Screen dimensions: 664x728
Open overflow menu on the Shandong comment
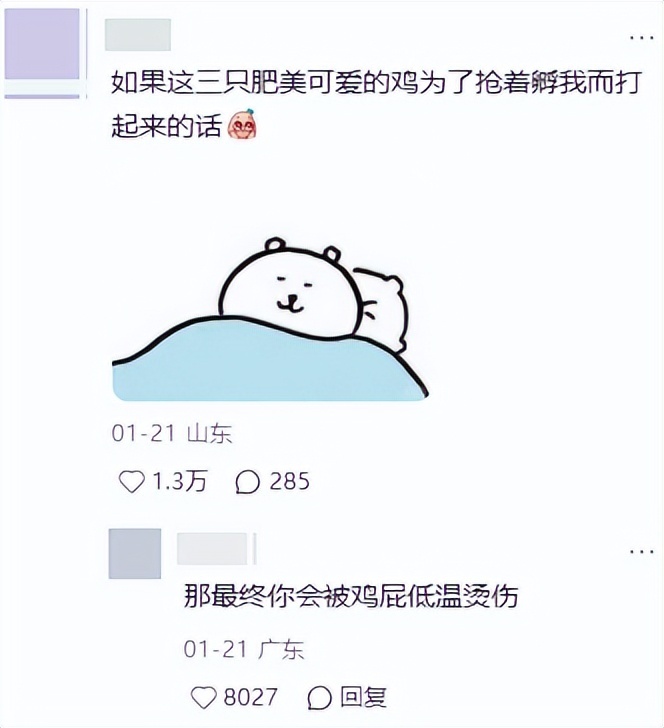click(x=641, y=37)
